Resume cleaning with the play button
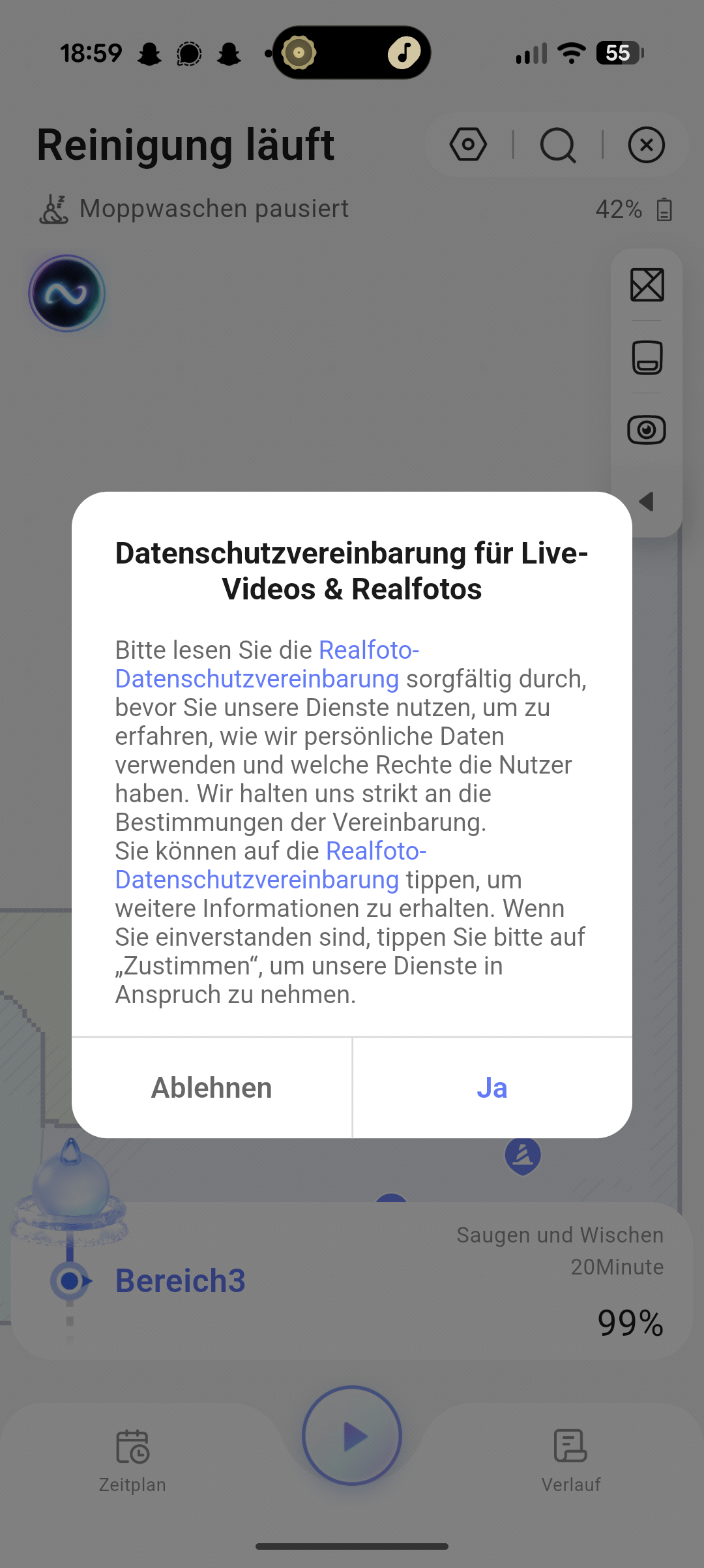 coord(352,1436)
